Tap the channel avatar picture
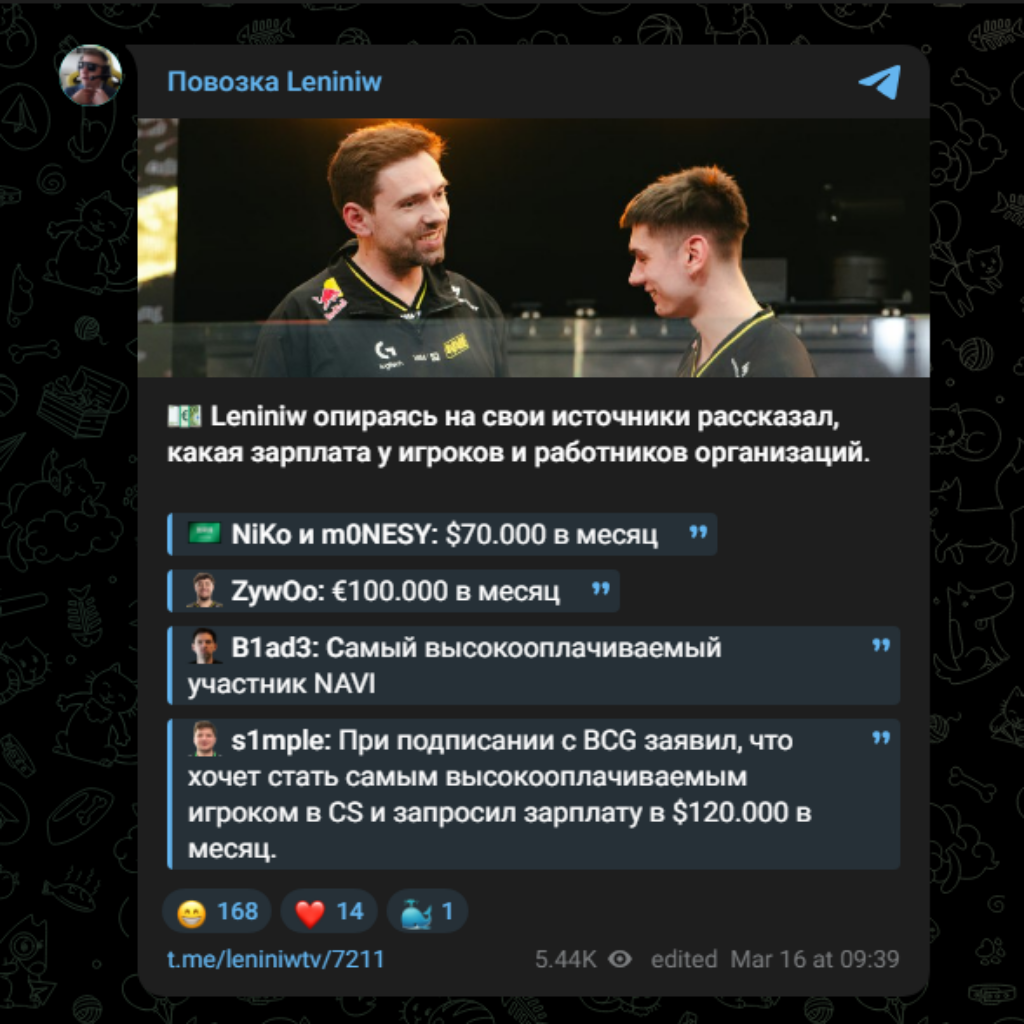Image resolution: width=1024 pixels, height=1024 pixels. [x=90, y=75]
